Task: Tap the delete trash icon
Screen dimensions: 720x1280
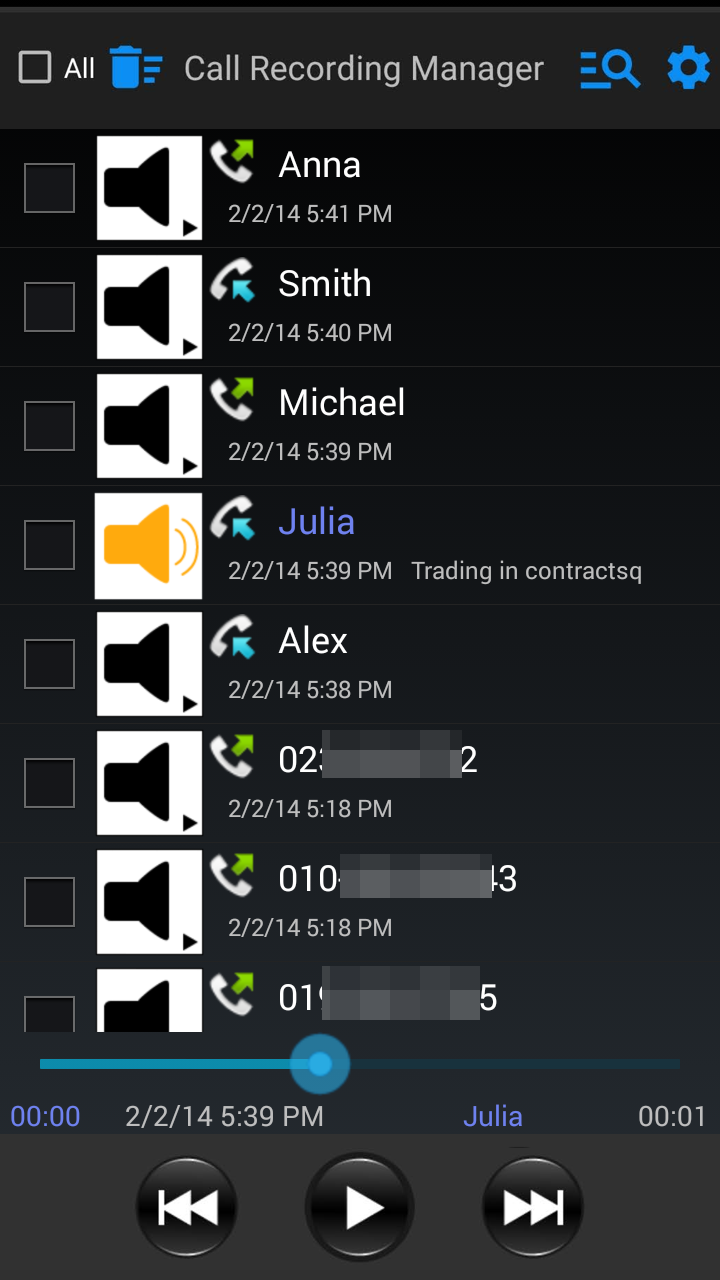Action: 135,67
